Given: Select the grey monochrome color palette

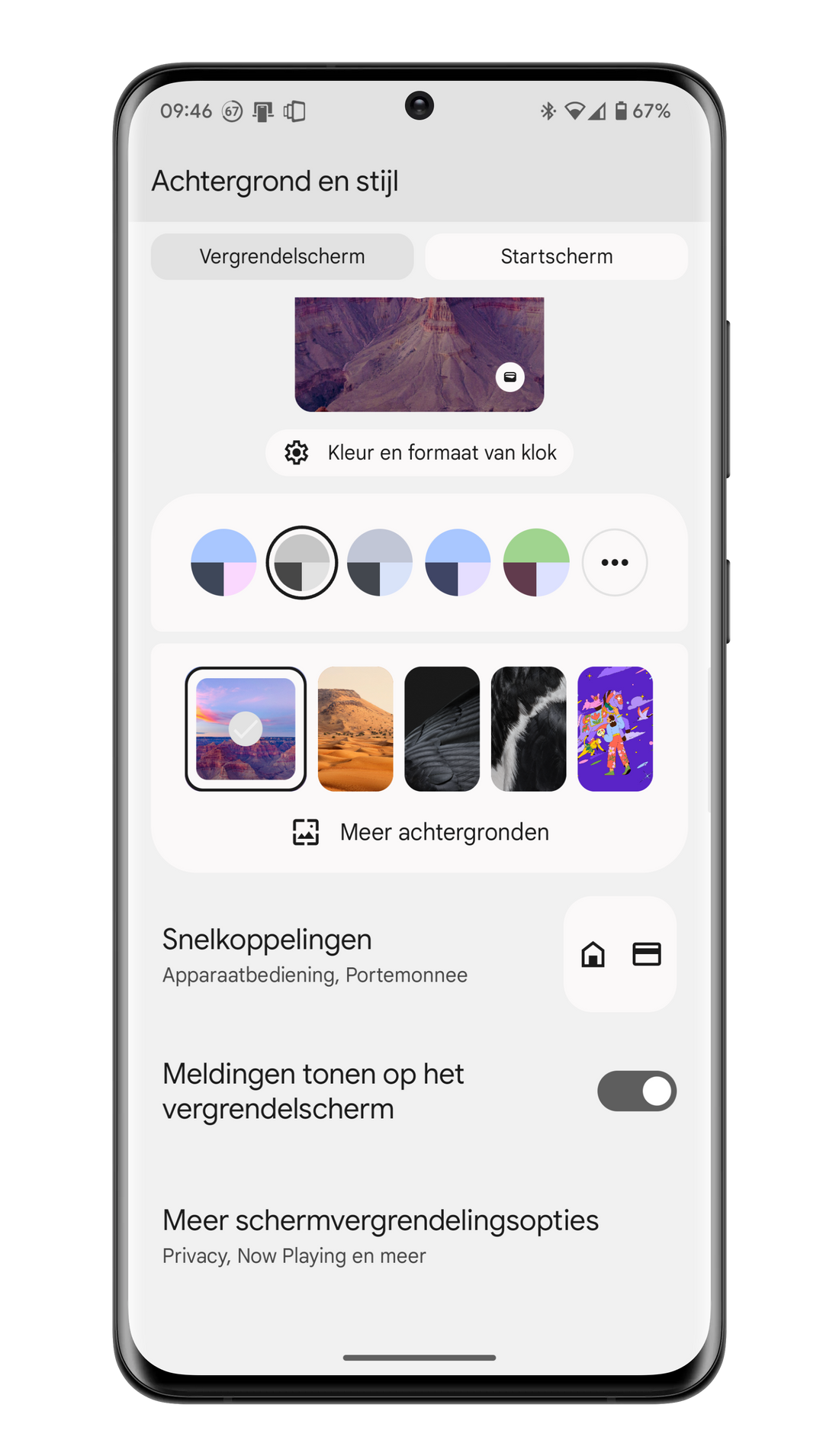Looking at the screenshot, I should pyautogui.click(x=302, y=562).
